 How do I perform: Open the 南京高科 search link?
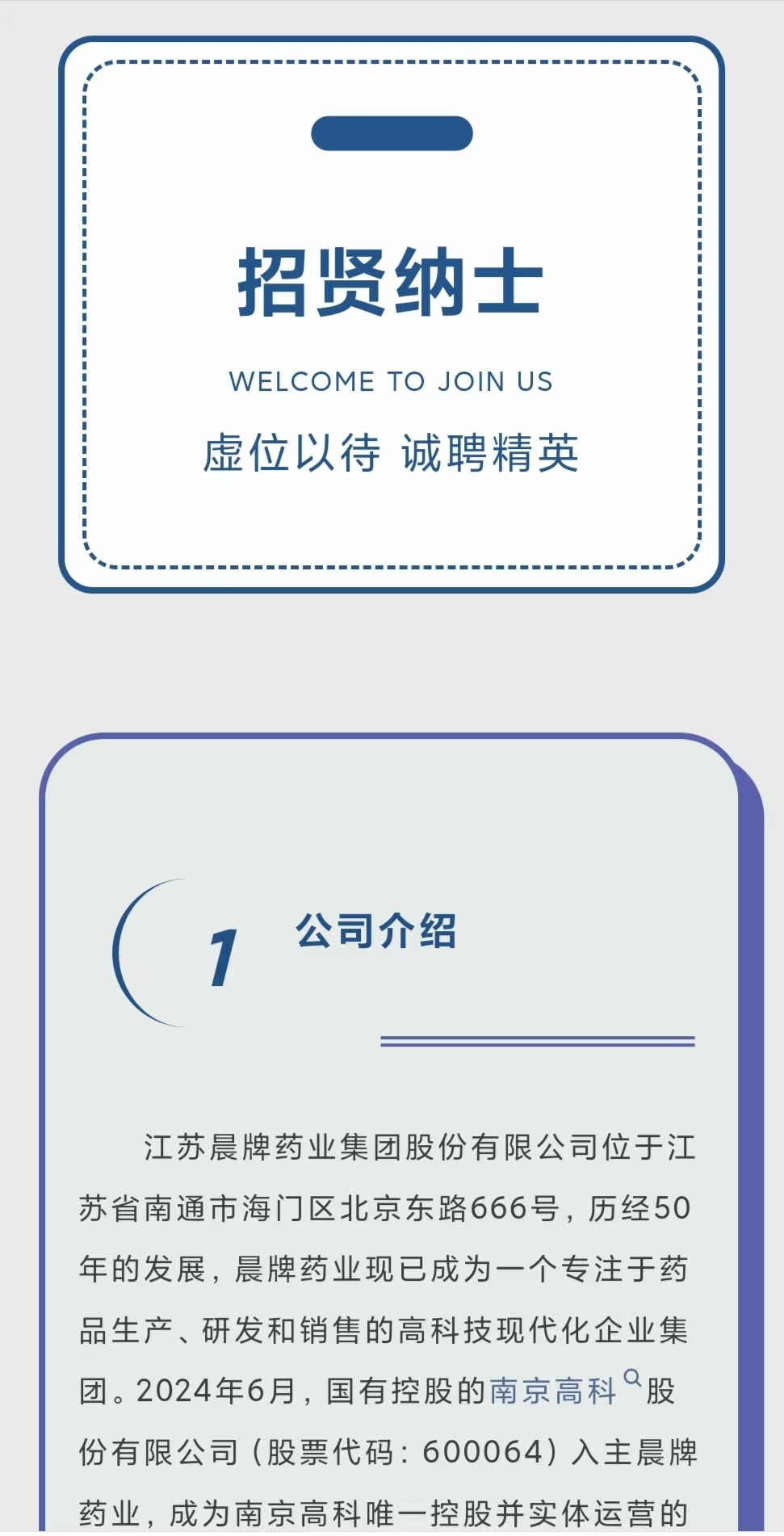pyautogui.click(x=554, y=1391)
